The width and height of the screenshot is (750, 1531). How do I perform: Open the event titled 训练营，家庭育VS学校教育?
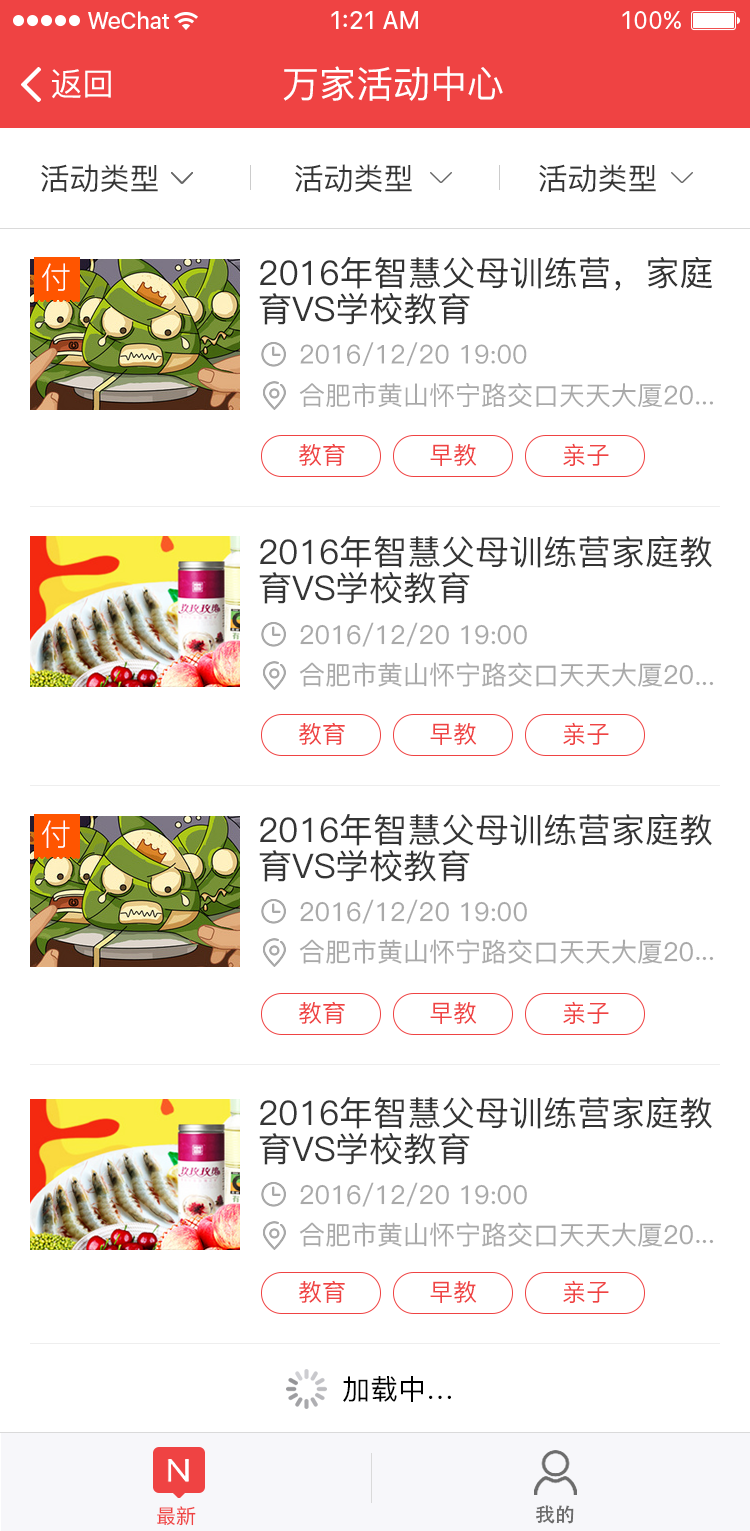pyautogui.click(x=485, y=291)
